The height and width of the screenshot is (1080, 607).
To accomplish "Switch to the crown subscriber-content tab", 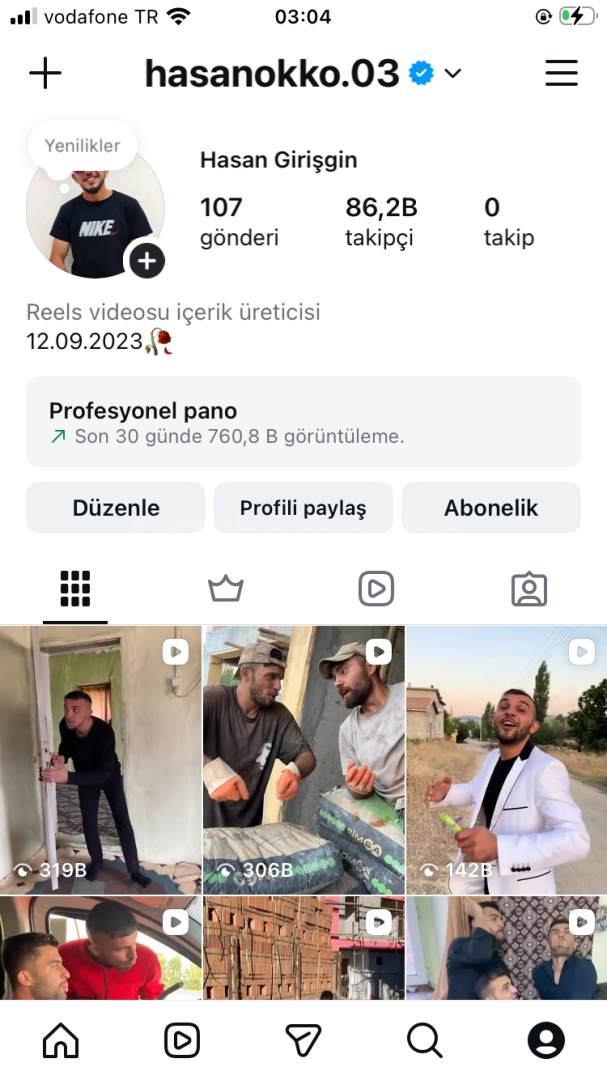I will (226, 589).
